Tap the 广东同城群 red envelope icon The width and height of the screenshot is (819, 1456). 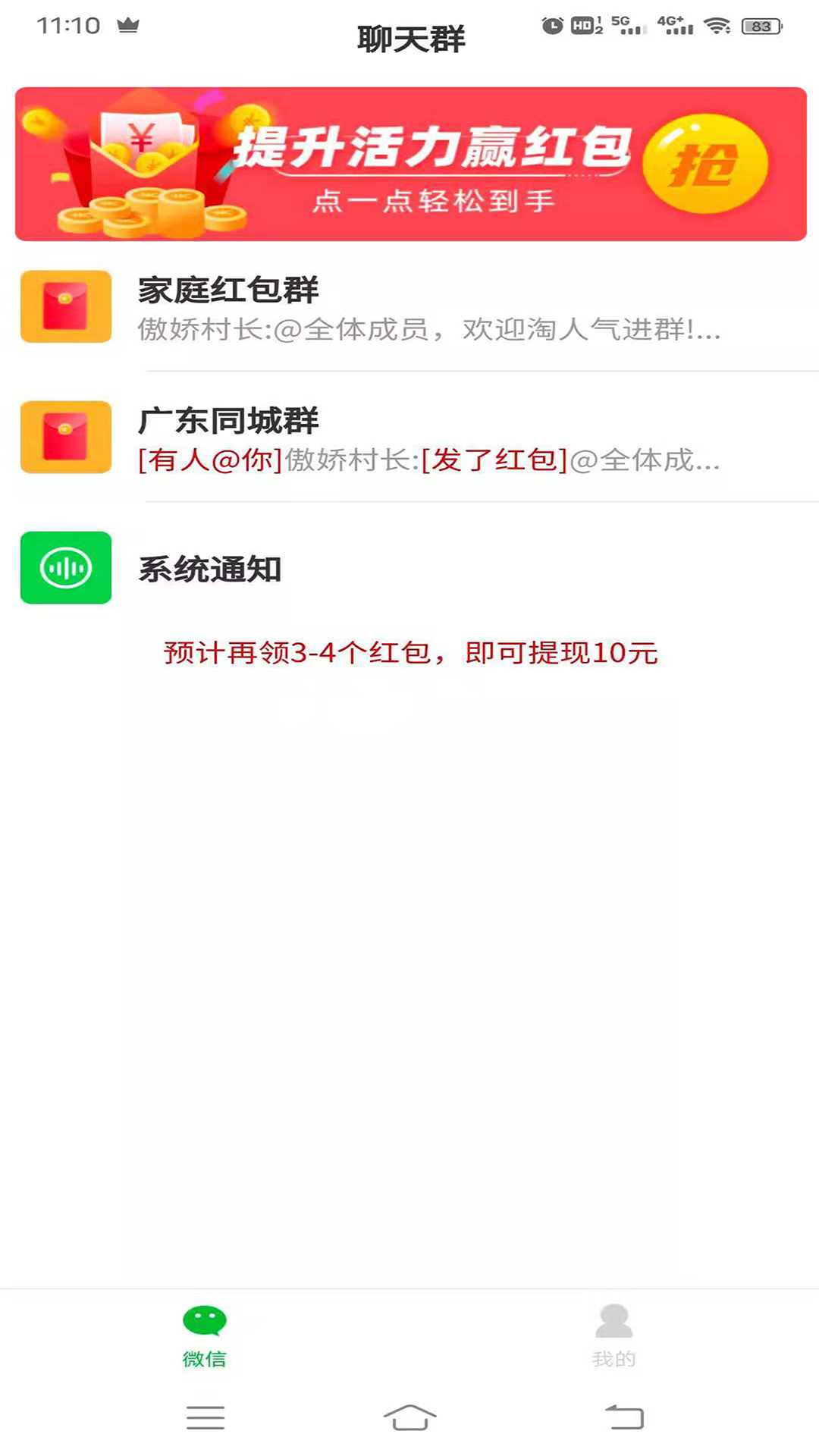tap(64, 438)
